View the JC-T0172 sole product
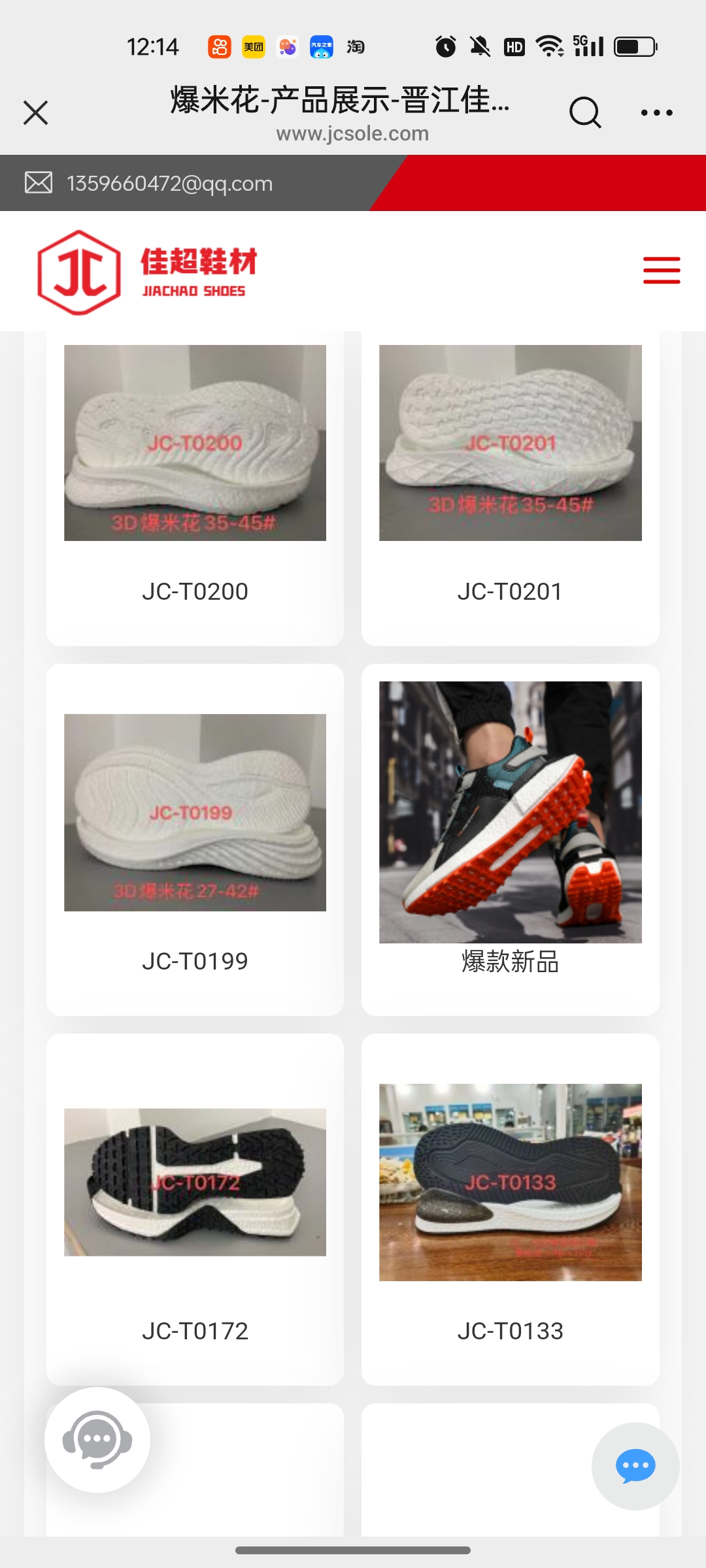The image size is (706, 1568). click(195, 1209)
